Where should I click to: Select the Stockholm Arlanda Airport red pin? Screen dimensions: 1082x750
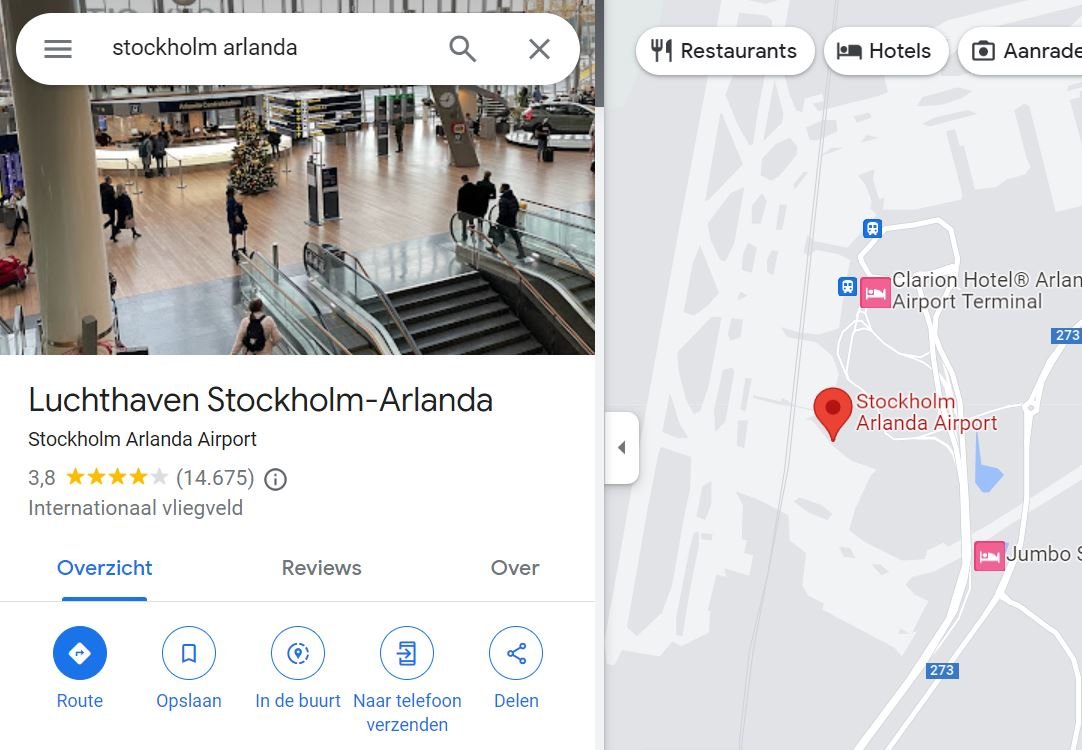pos(832,412)
